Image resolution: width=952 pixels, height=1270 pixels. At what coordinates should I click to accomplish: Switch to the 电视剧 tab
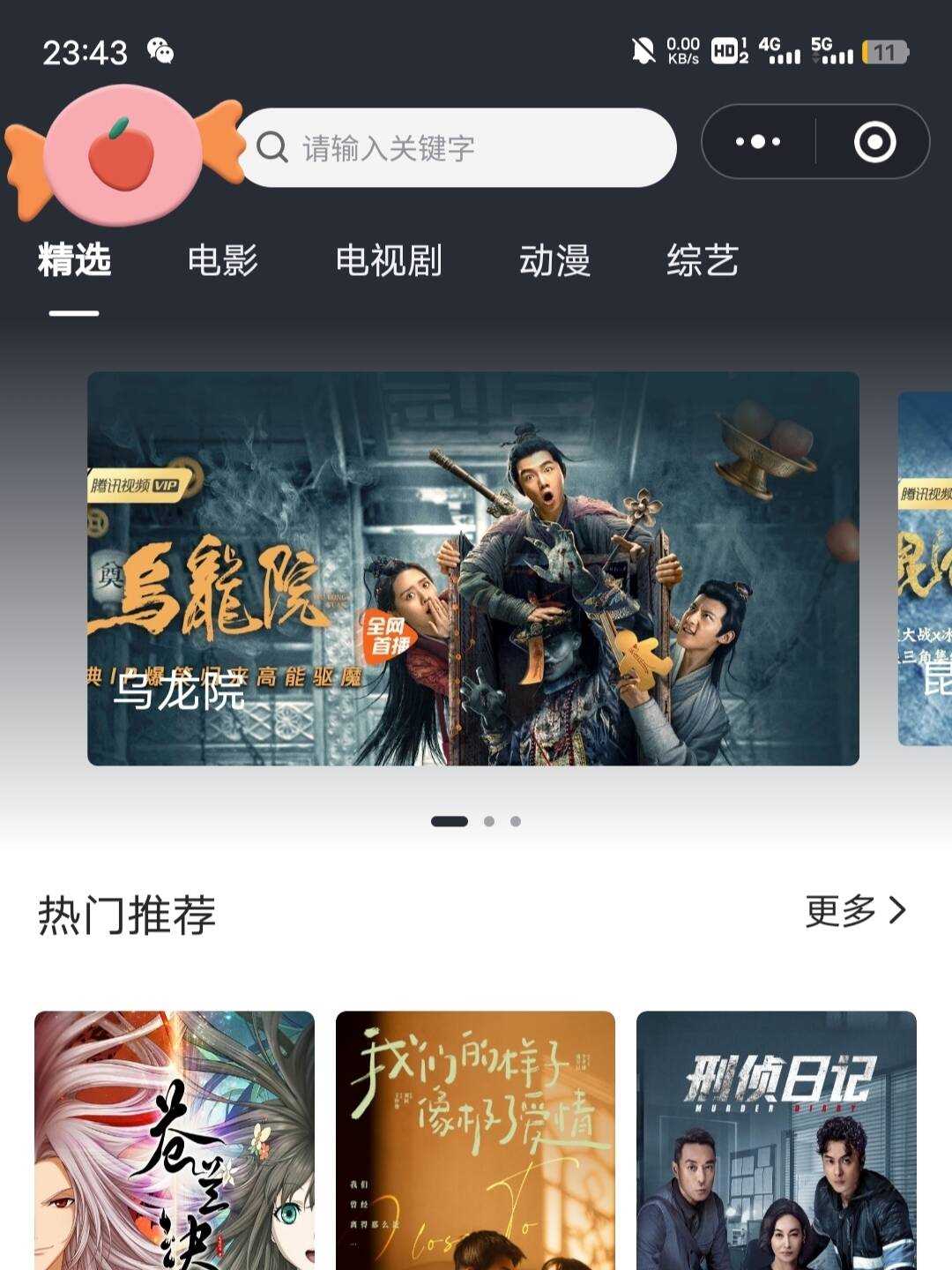[390, 259]
